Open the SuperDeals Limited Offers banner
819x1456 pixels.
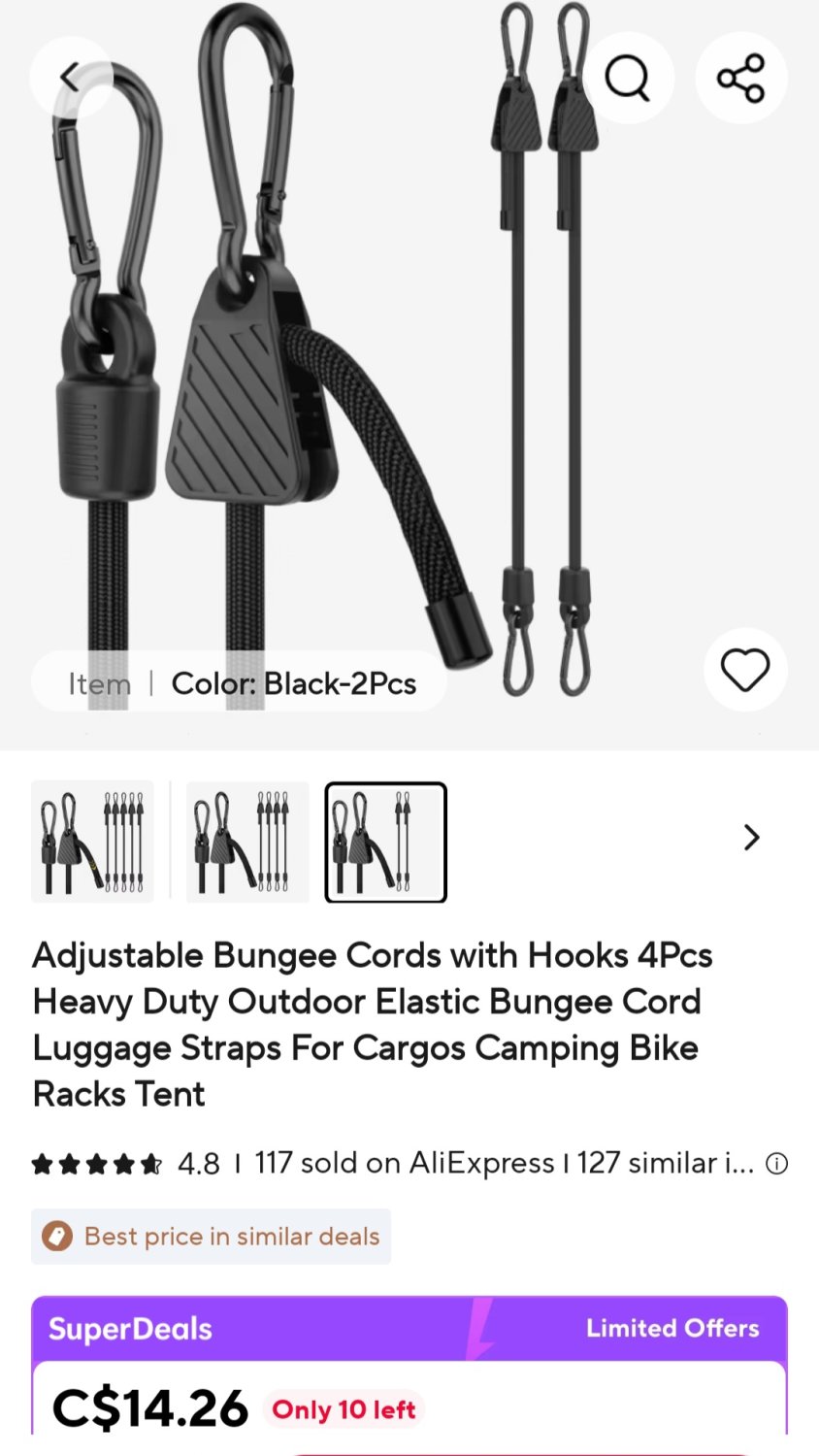point(409,1329)
